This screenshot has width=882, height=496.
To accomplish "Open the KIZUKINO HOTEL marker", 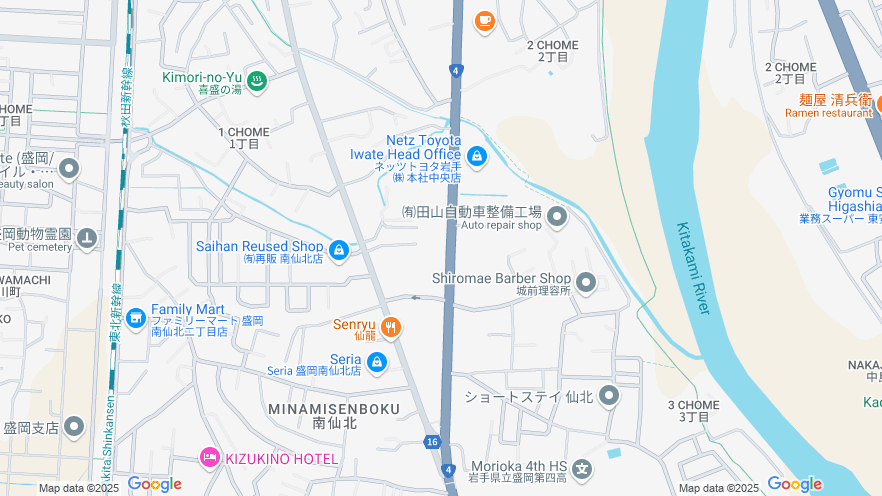I will (210, 458).
